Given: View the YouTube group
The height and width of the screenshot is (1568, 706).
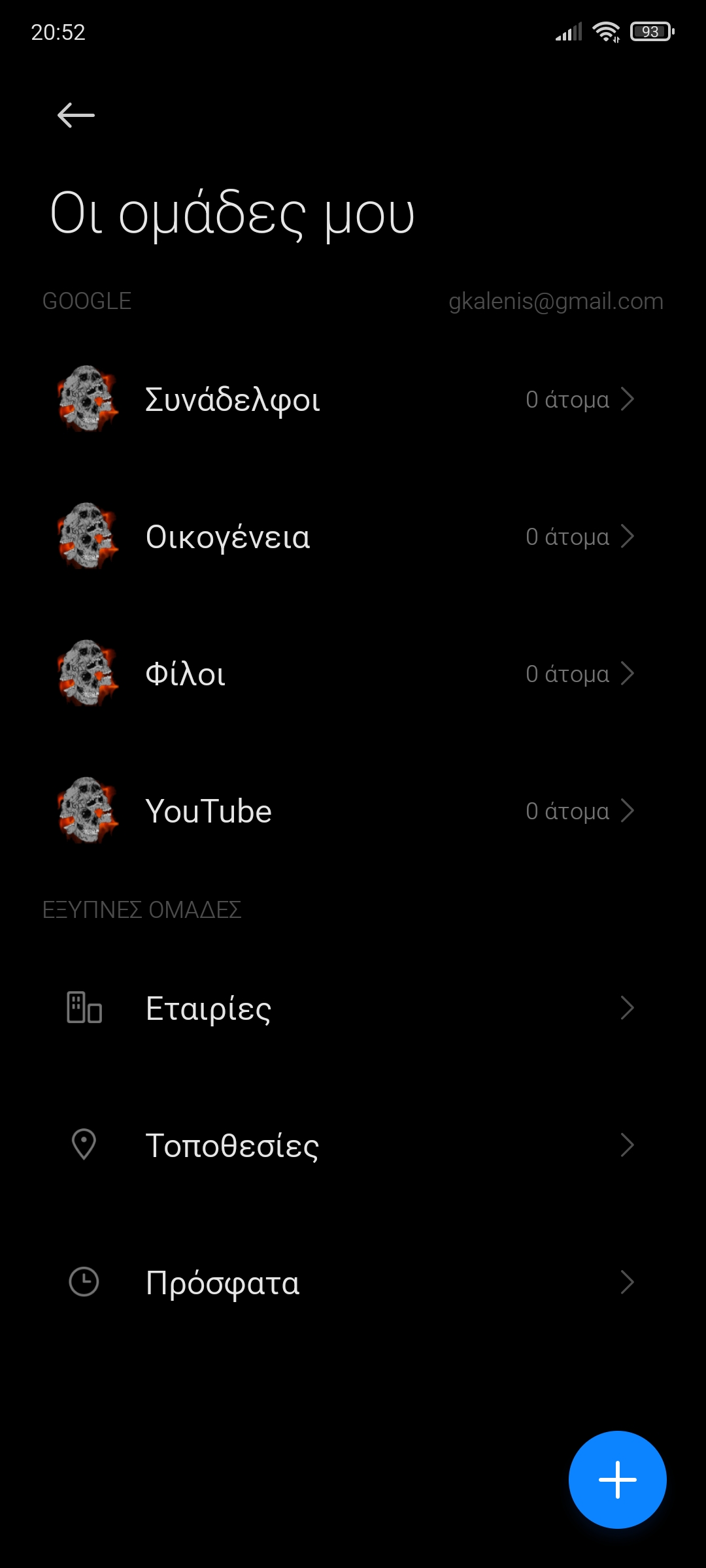Looking at the screenshot, I should pyautogui.click(x=353, y=811).
